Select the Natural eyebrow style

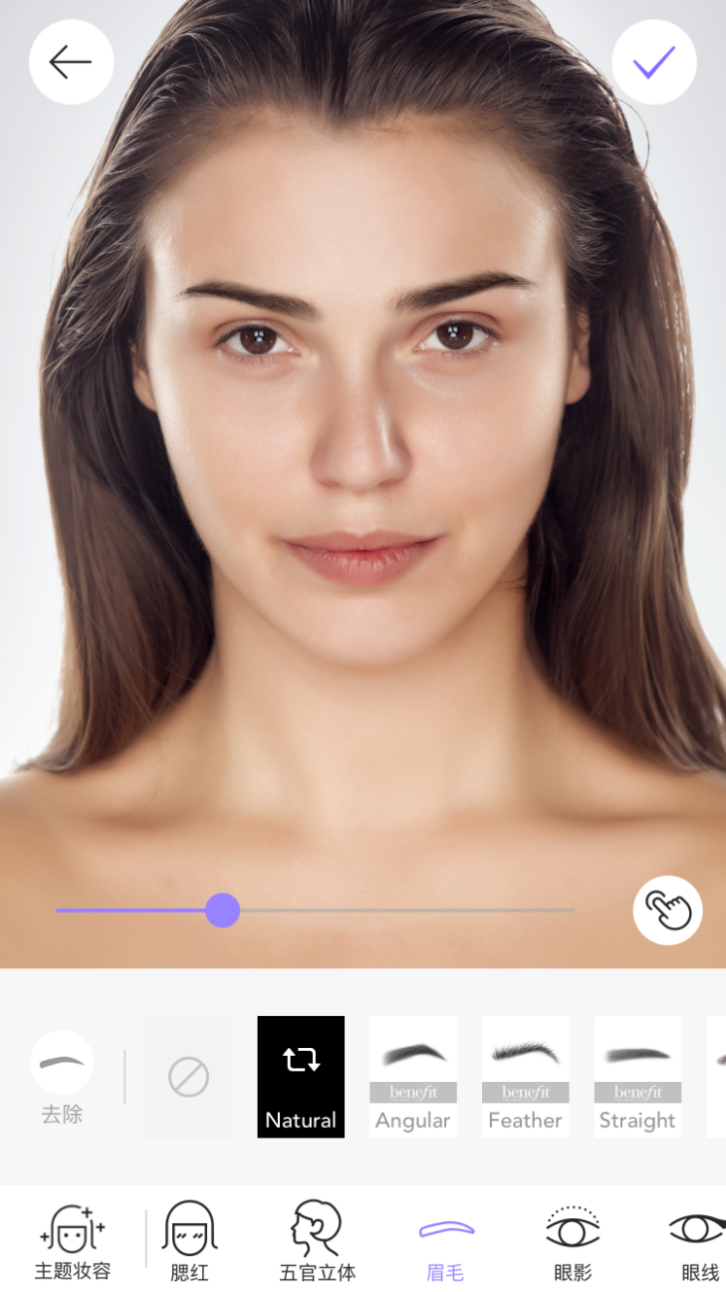(301, 1077)
